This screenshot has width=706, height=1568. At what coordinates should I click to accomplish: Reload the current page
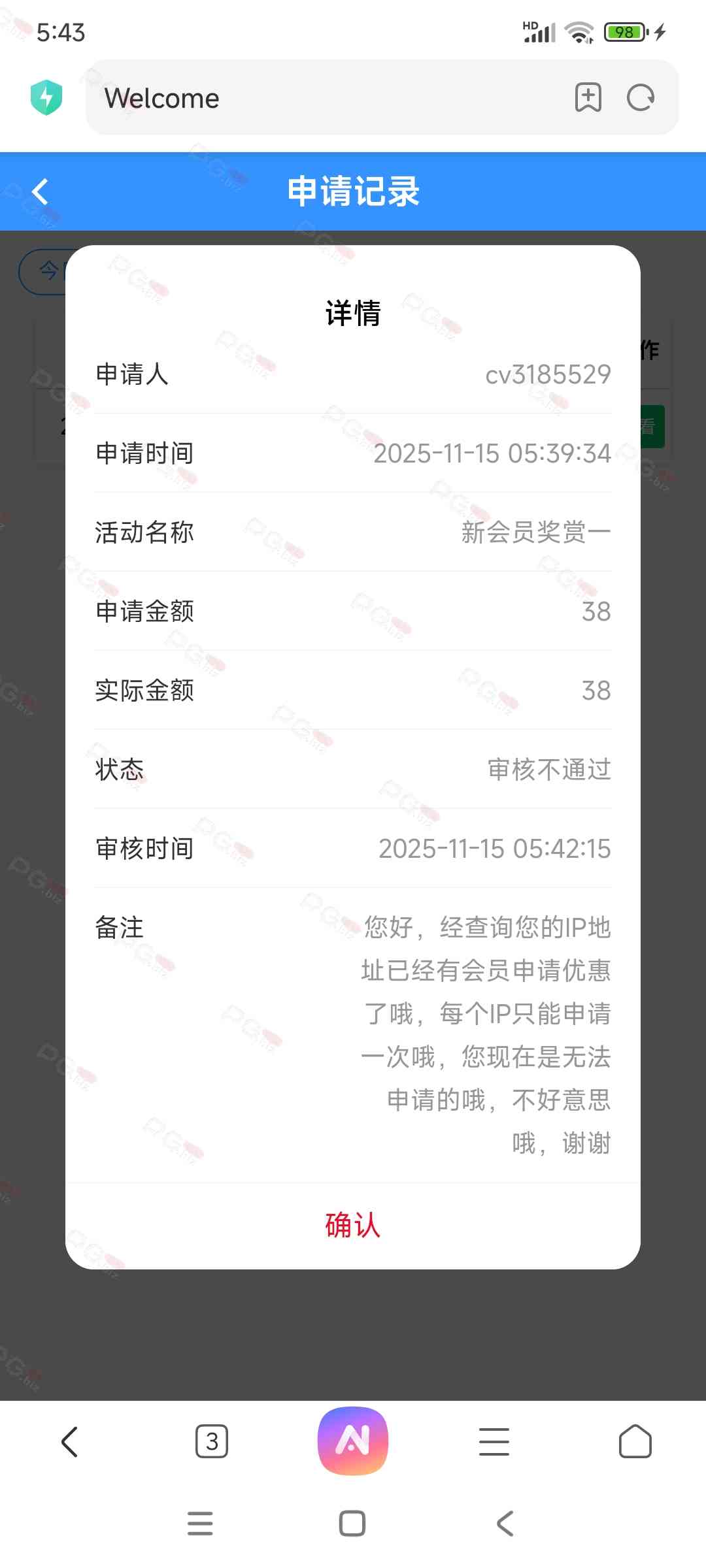[x=640, y=98]
